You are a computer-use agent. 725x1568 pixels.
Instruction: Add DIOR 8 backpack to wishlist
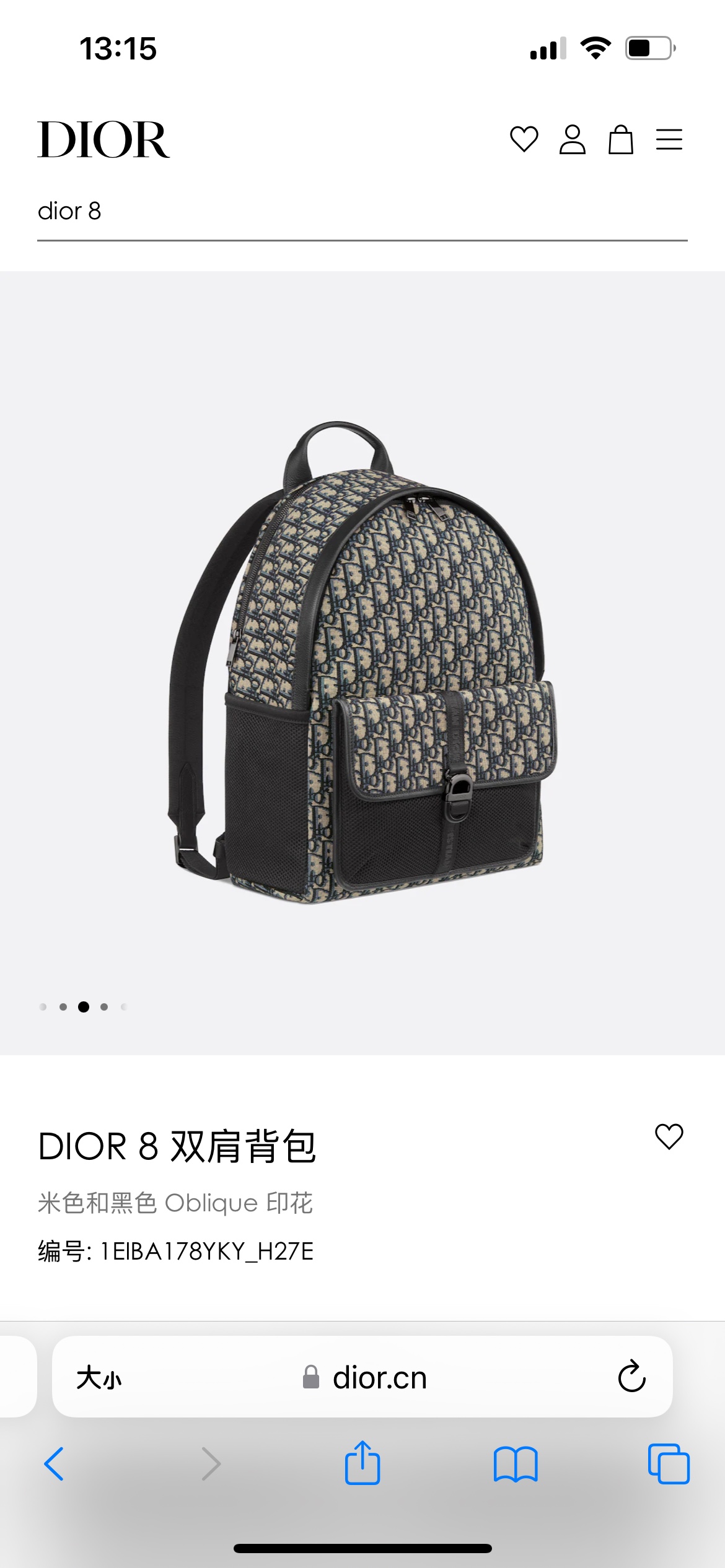(x=669, y=1136)
